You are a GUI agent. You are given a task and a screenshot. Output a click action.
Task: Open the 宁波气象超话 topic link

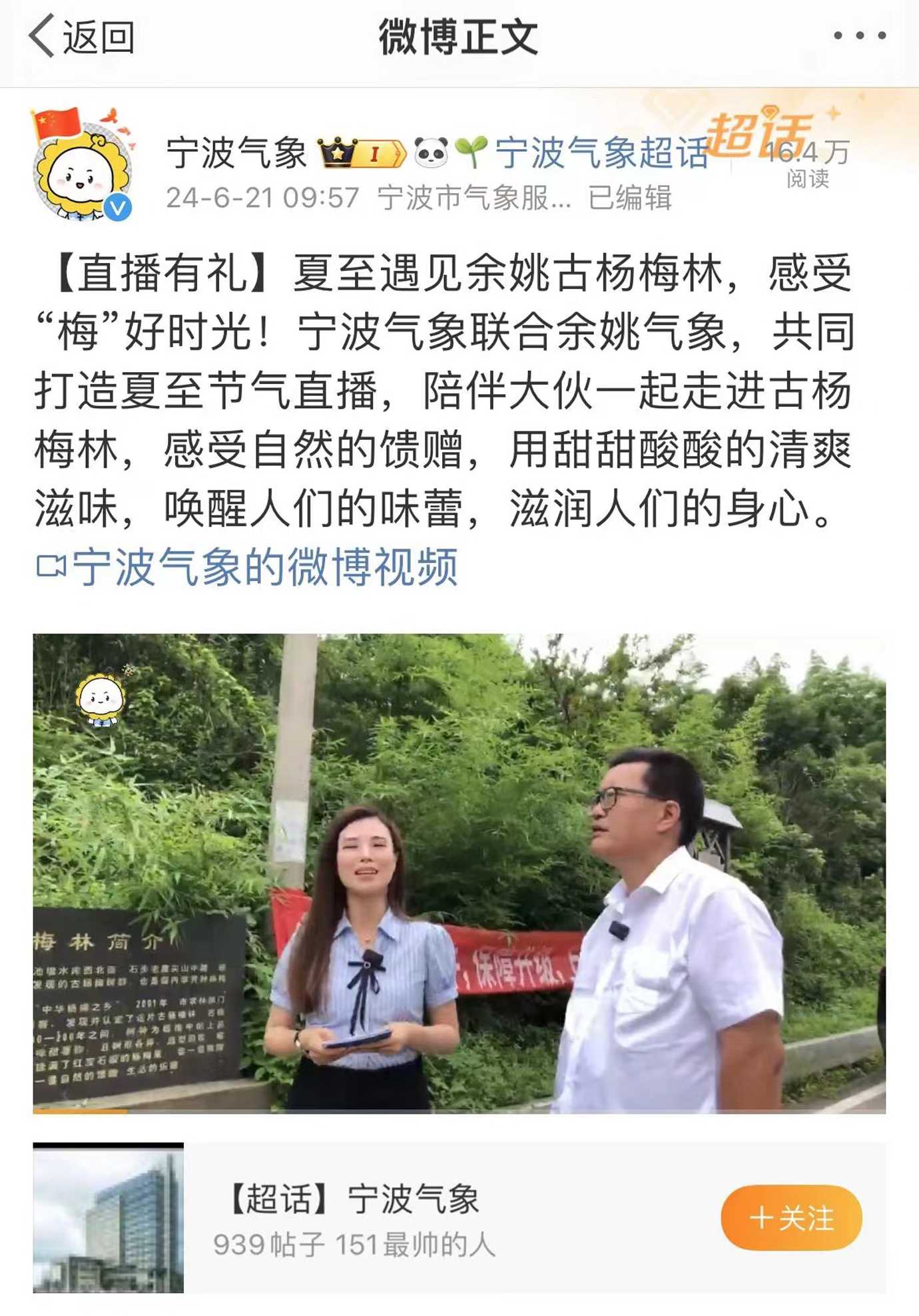click(x=601, y=153)
